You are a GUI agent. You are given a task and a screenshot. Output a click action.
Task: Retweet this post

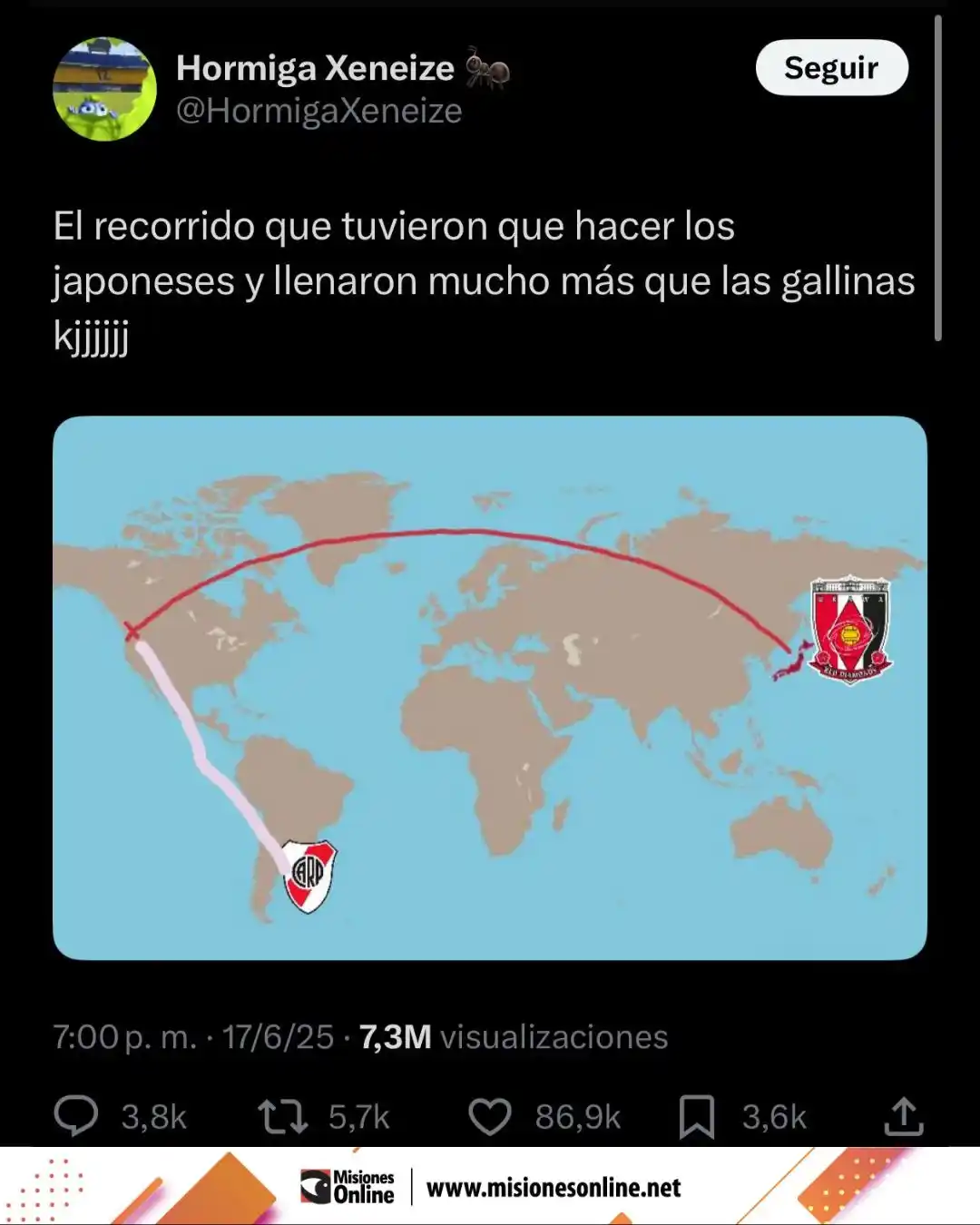(283, 1116)
